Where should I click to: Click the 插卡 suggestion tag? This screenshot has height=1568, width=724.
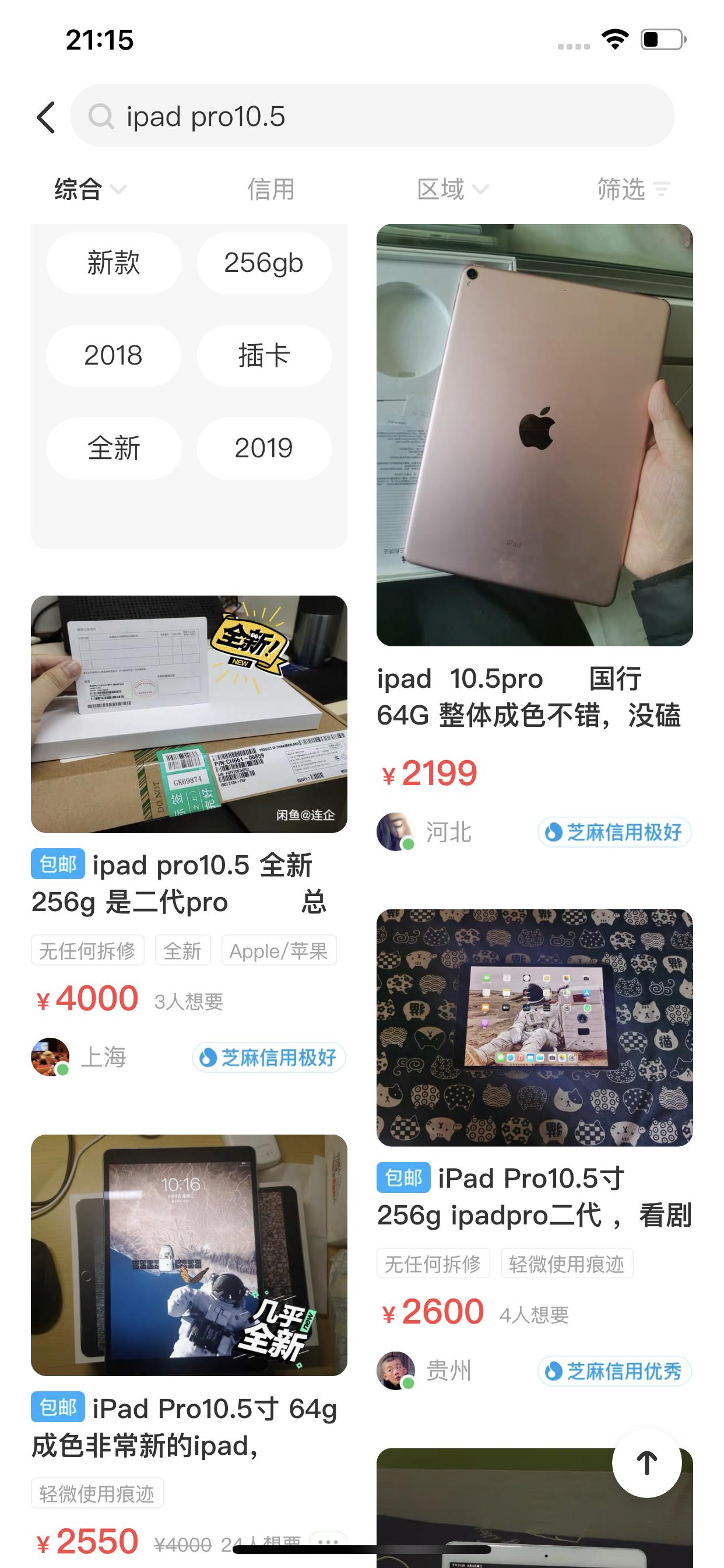264,356
